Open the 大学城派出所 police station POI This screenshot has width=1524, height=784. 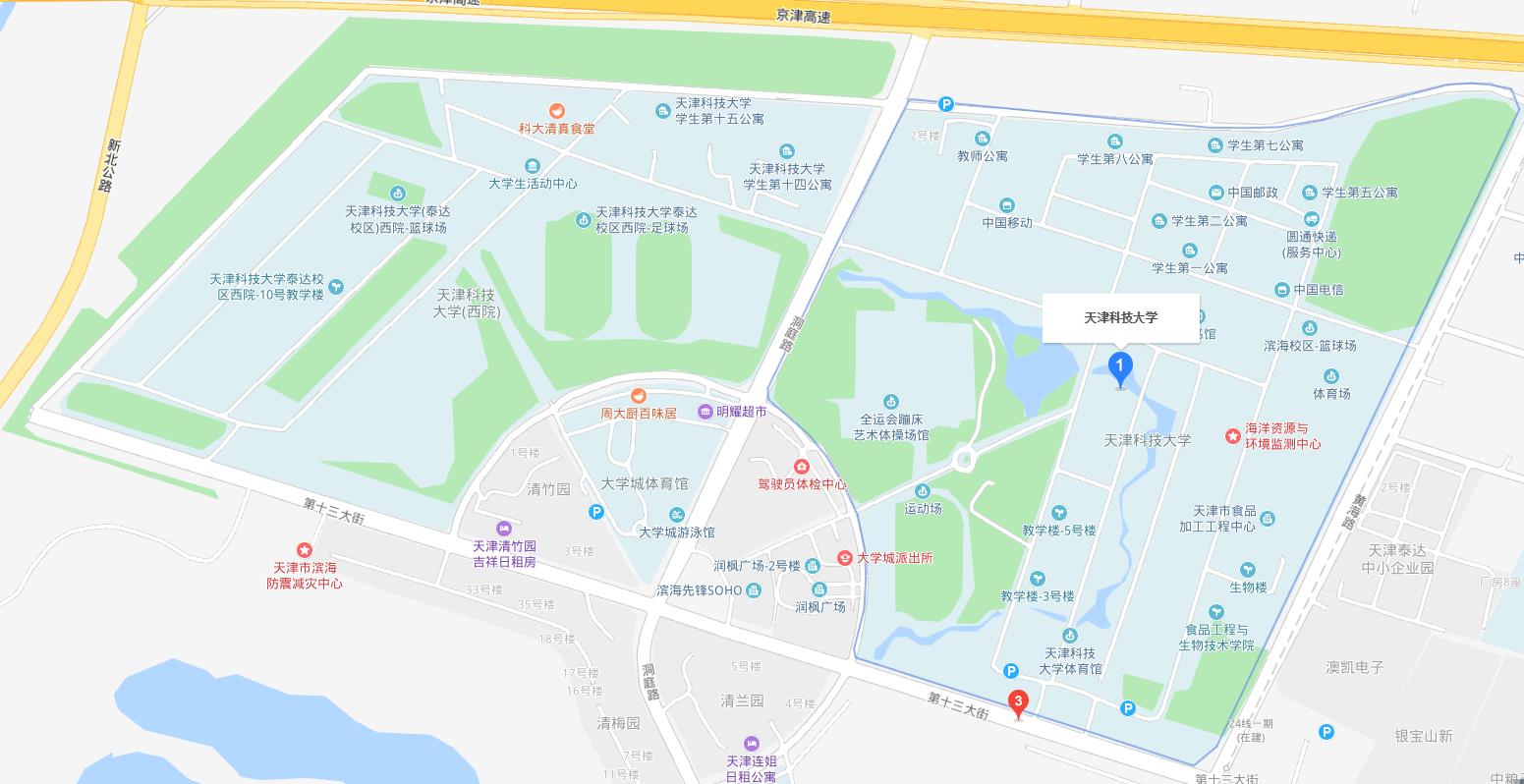843,557
